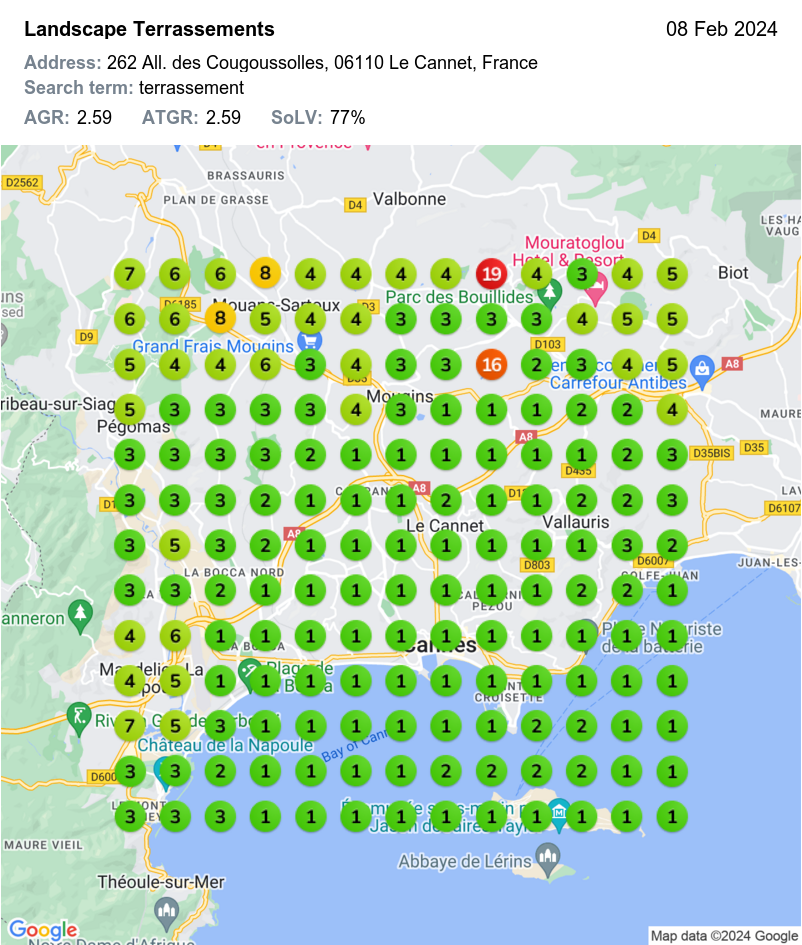Click the A8 highway shield near Biot
The image size is (802, 945).
[x=732, y=363]
